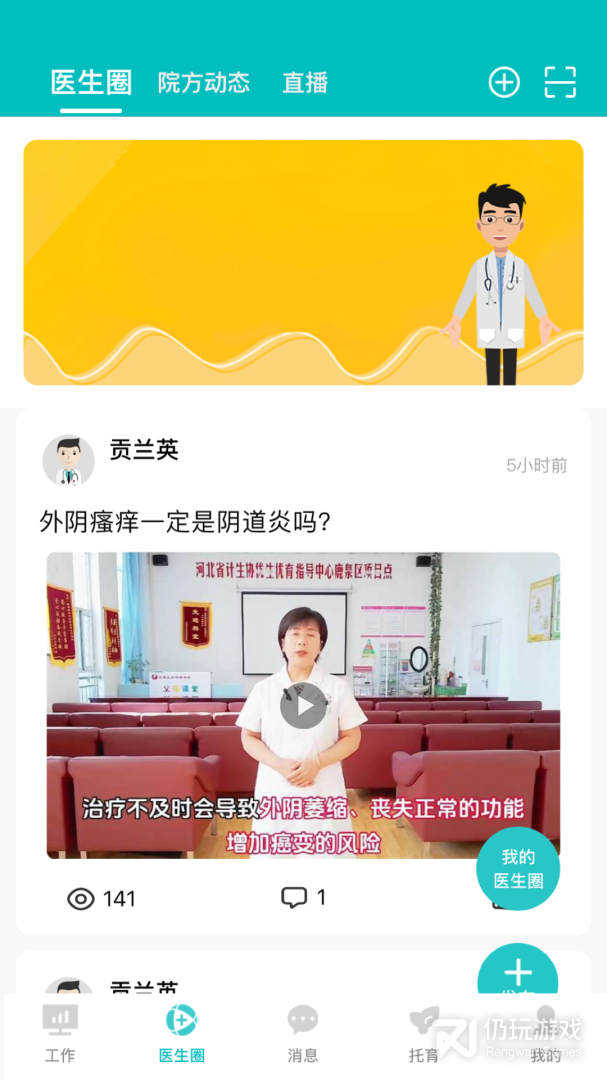The image size is (607, 1080).
Task: Play the 外阴瘙痒 video
Action: tap(303, 706)
